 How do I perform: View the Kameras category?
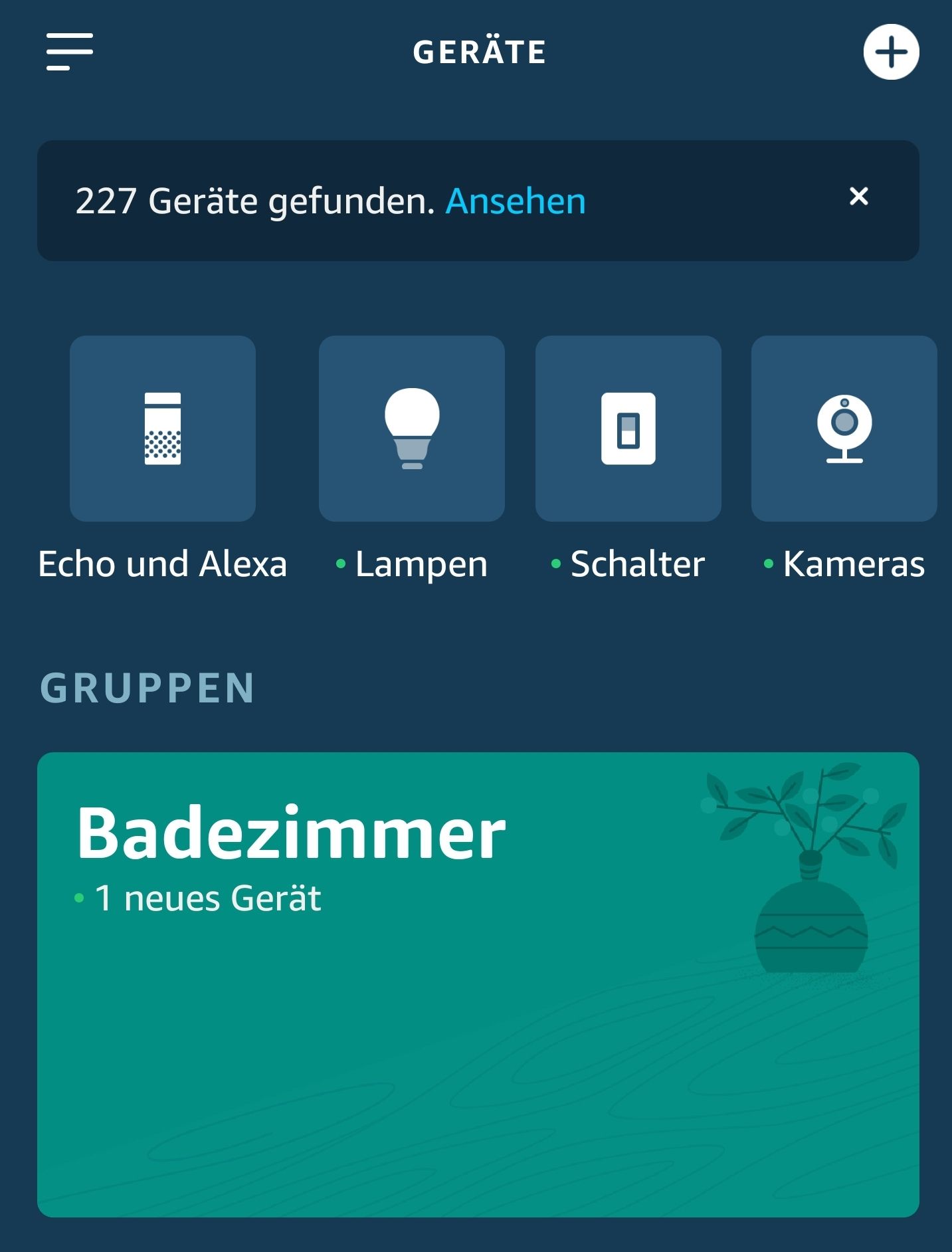click(x=844, y=429)
